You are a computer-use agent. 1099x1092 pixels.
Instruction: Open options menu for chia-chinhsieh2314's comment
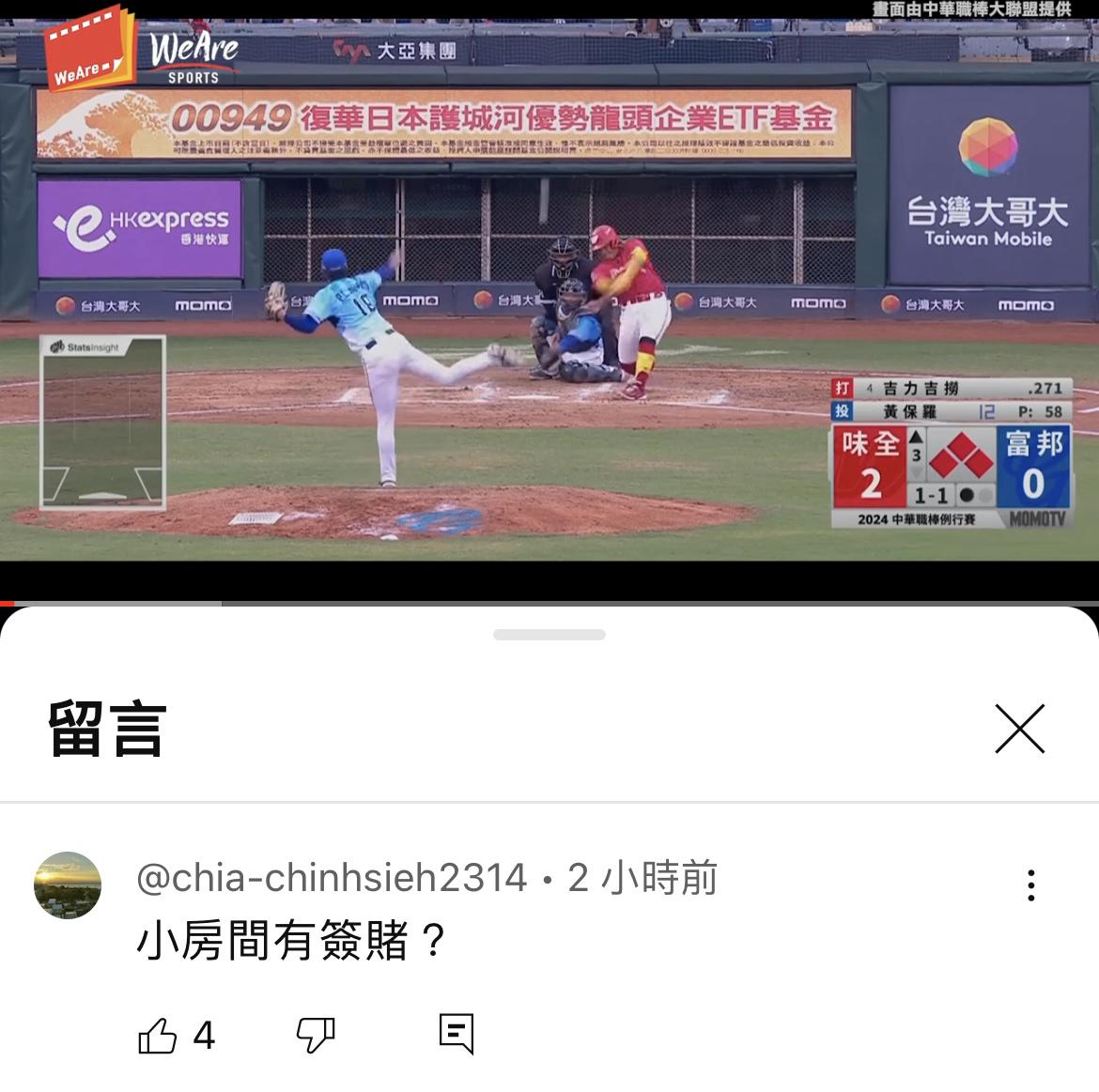(x=1030, y=885)
